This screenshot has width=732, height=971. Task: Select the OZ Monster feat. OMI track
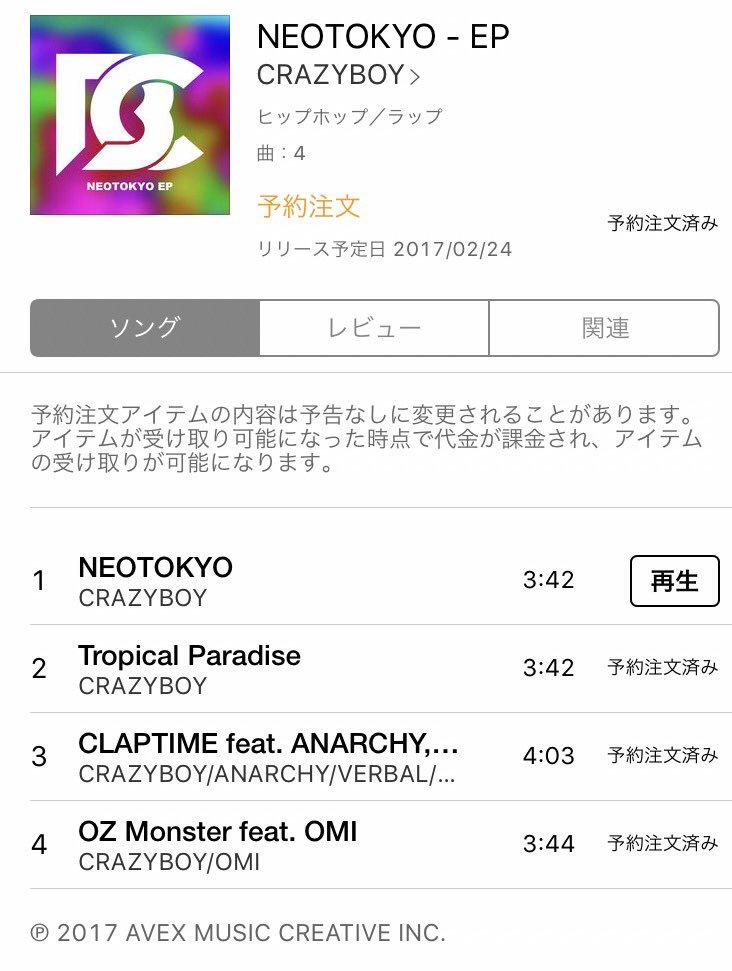pyautogui.click(x=300, y=845)
